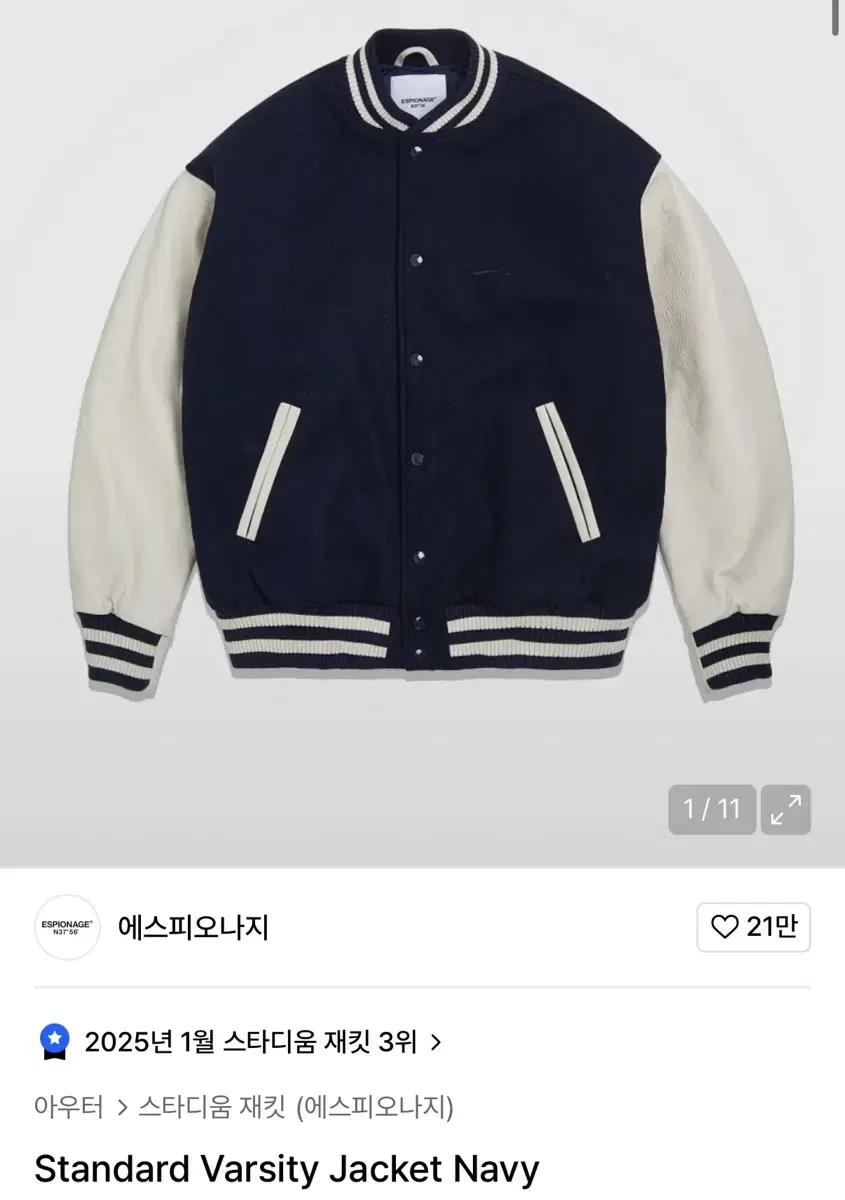Image resolution: width=845 pixels, height=1200 pixels.
Task: Tap the varsity jacket product photo
Action: [422, 400]
